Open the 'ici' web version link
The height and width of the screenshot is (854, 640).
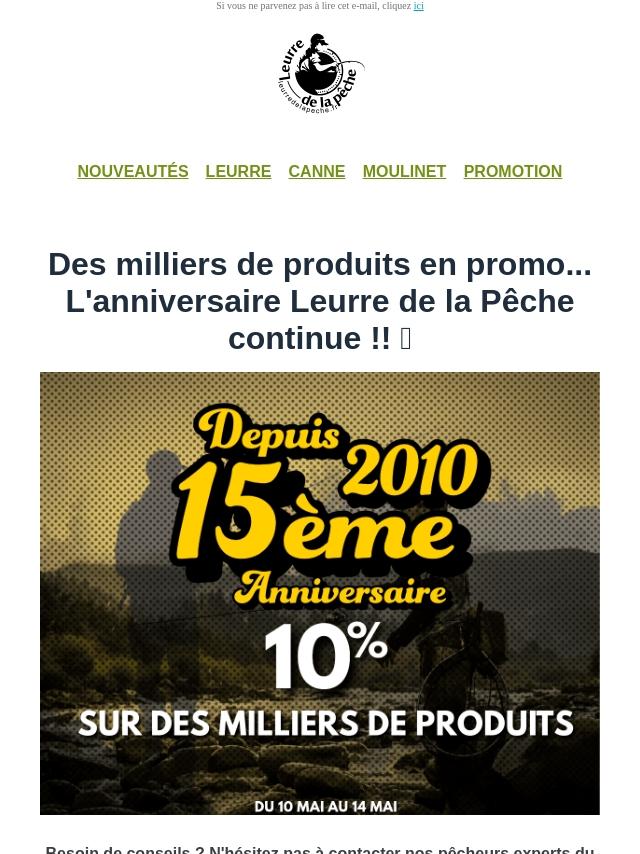[418, 6]
